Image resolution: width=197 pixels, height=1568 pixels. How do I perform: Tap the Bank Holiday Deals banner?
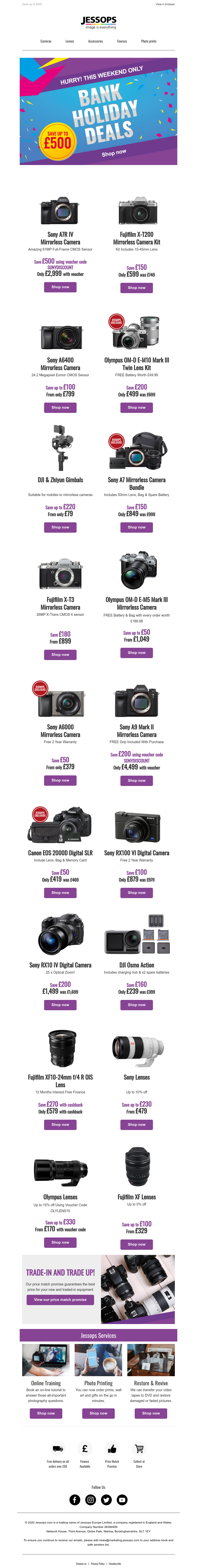[x=98, y=111]
